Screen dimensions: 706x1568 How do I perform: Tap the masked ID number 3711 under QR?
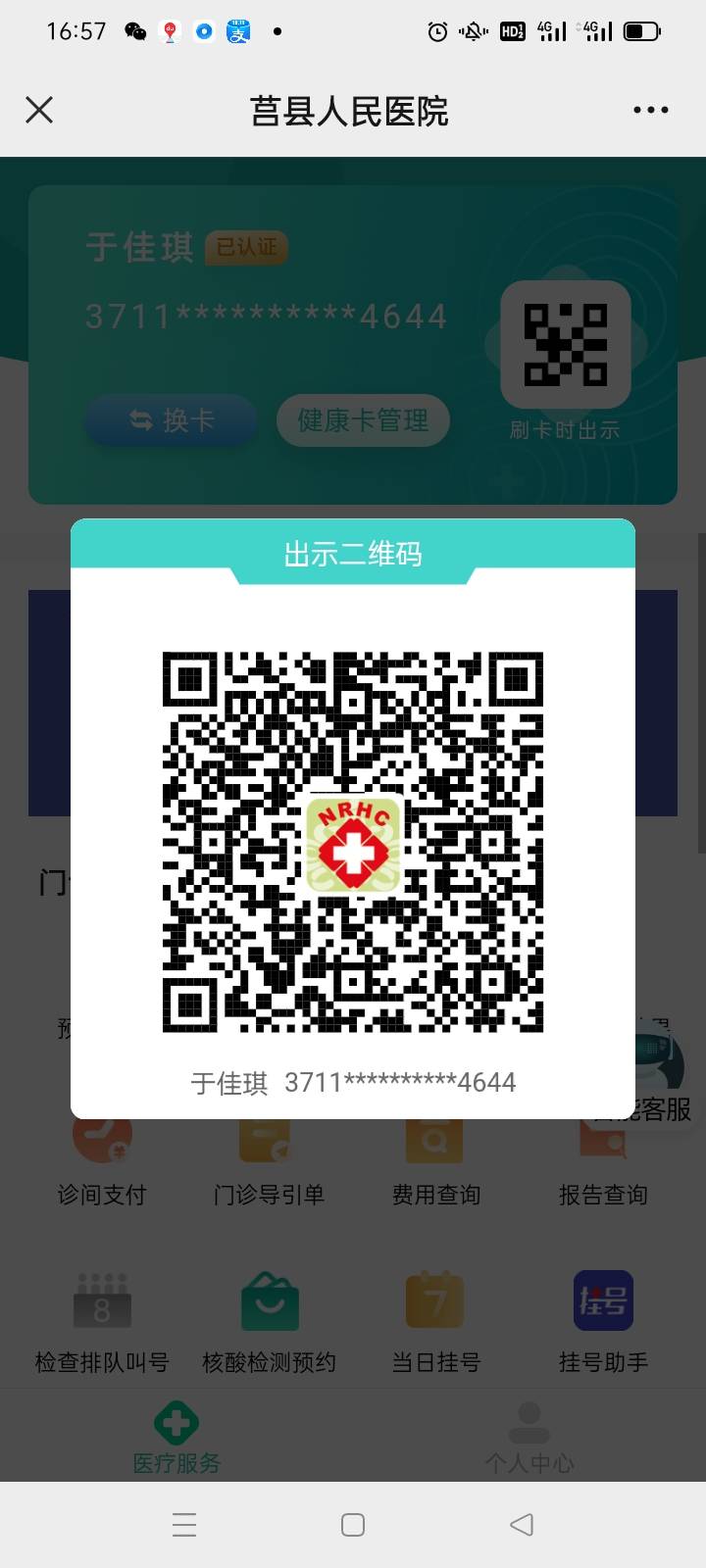(x=400, y=1082)
